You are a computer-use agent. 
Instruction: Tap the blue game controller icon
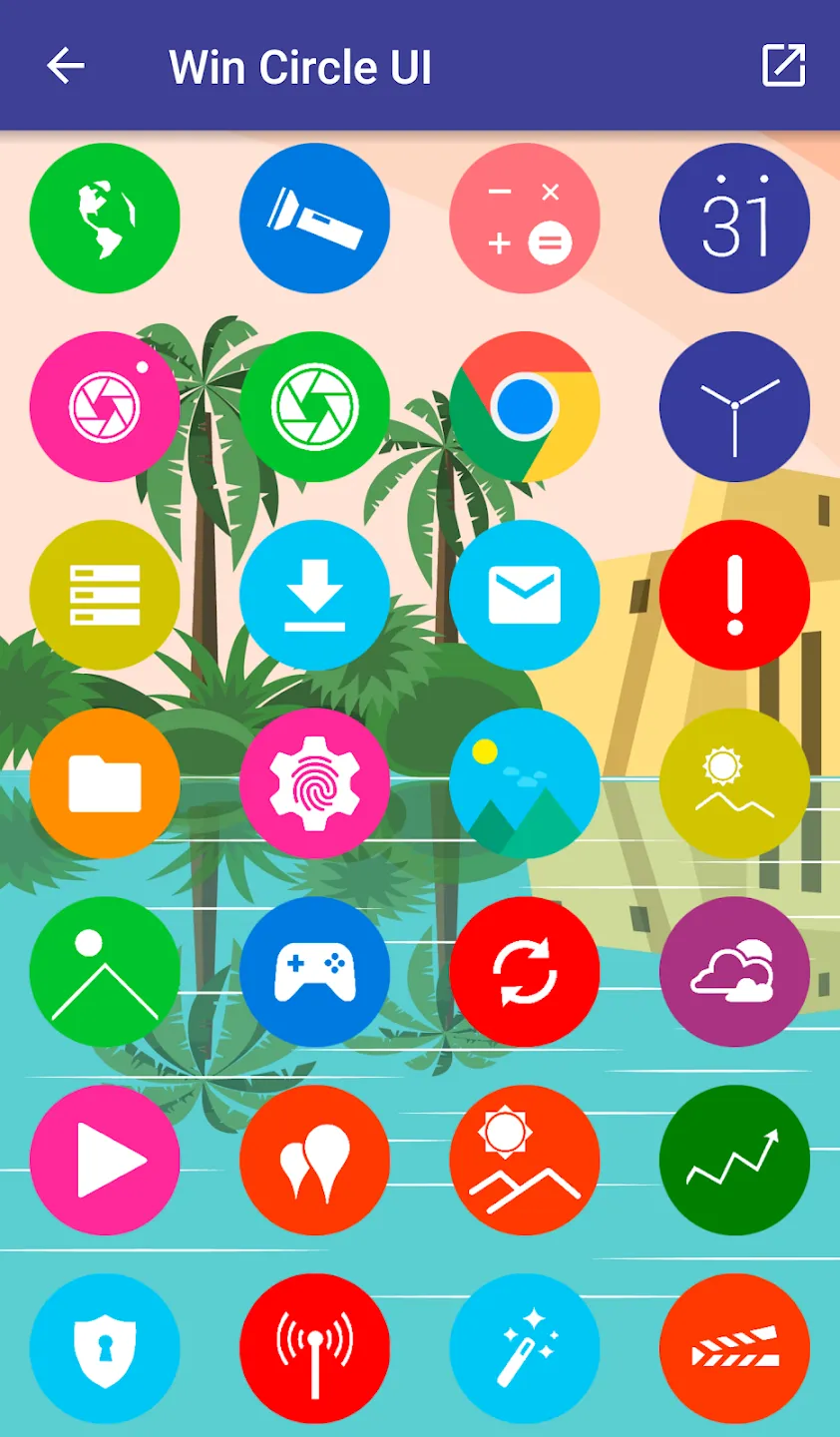click(314, 972)
